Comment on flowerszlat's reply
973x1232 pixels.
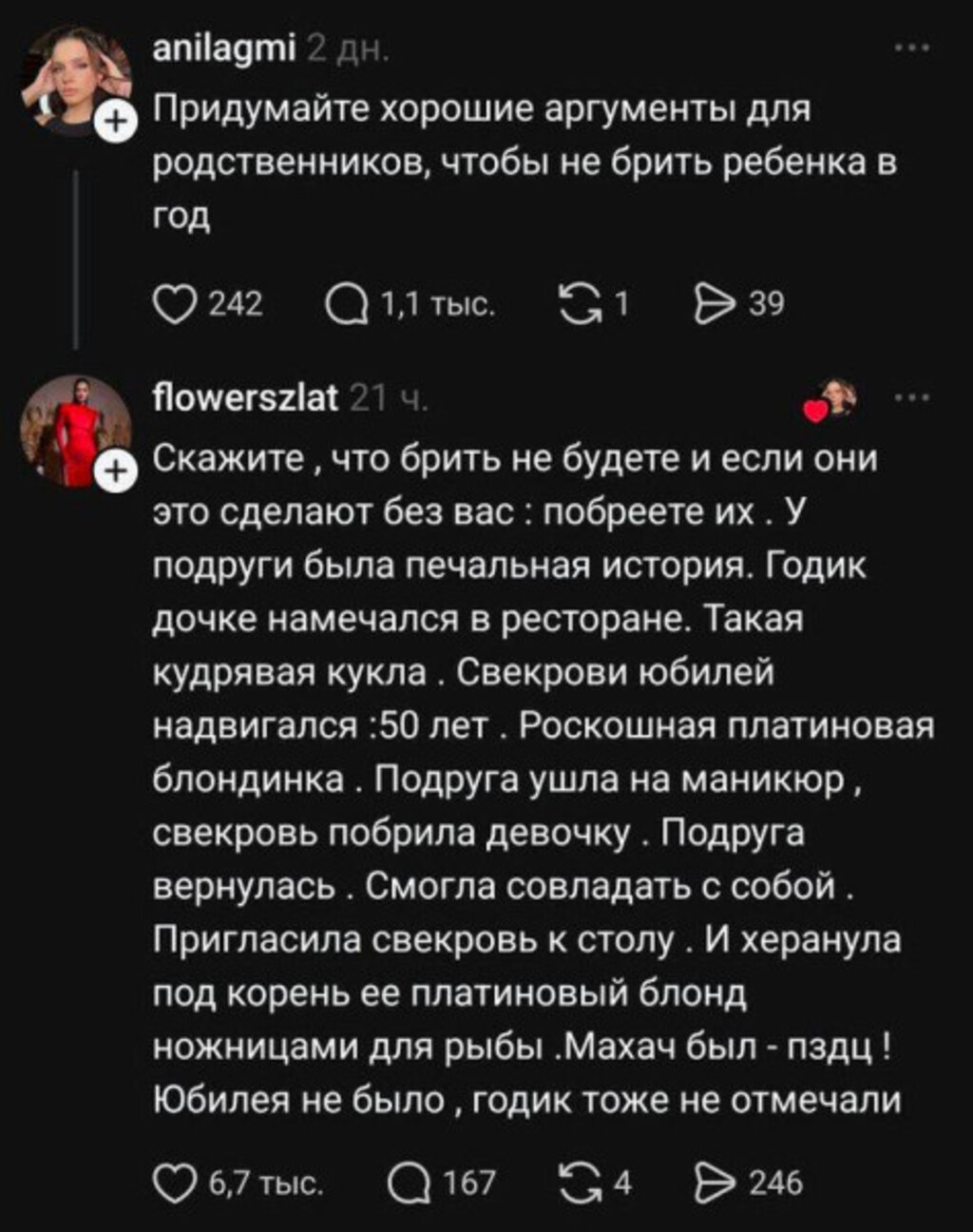tap(410, 1184)
